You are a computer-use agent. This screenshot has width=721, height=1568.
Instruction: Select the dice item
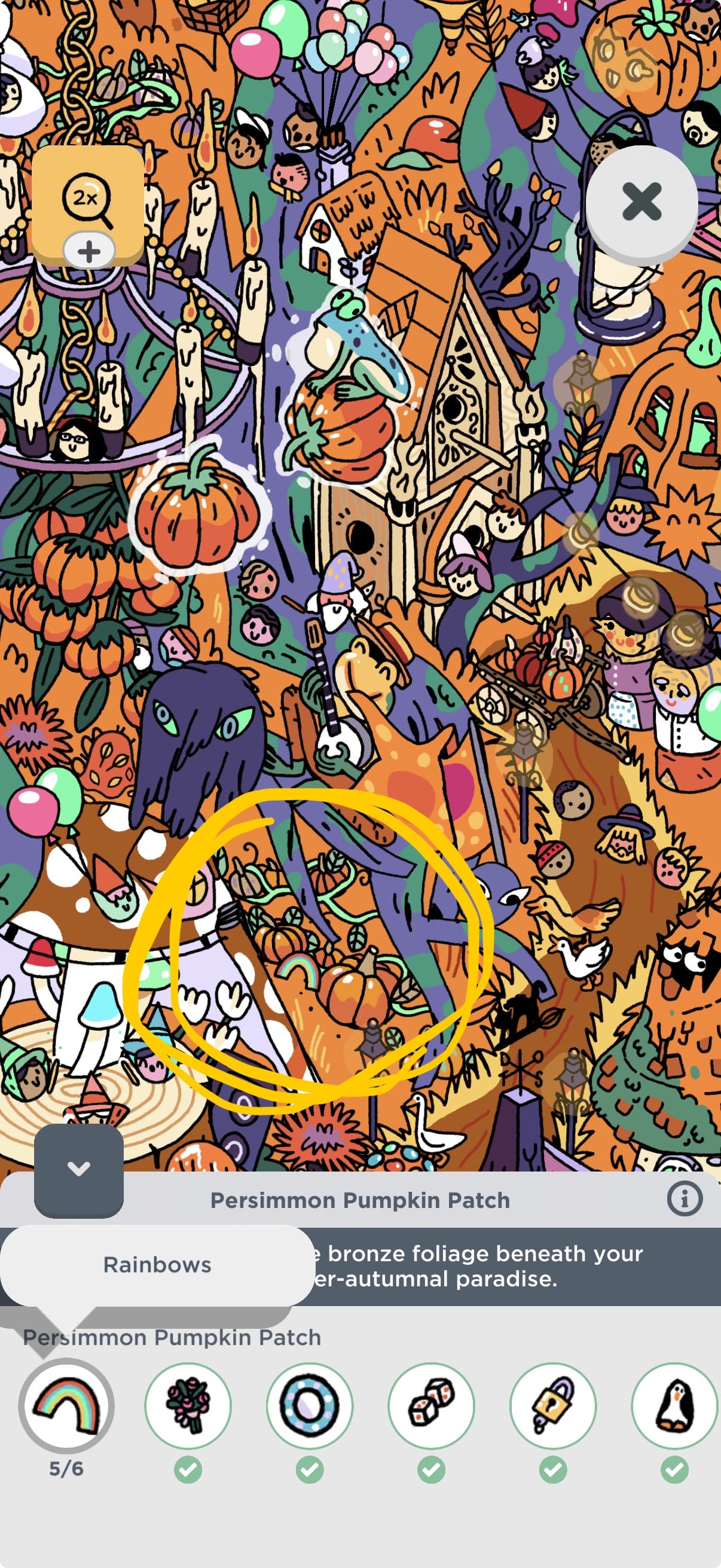(432, 1405)
